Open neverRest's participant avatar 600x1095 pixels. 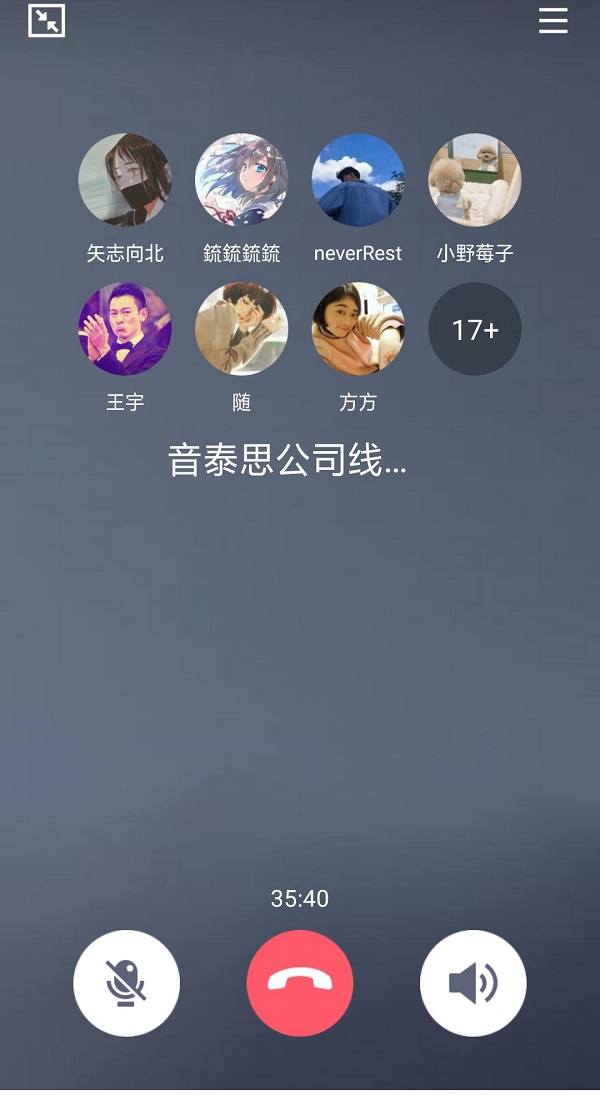point(358,180)
